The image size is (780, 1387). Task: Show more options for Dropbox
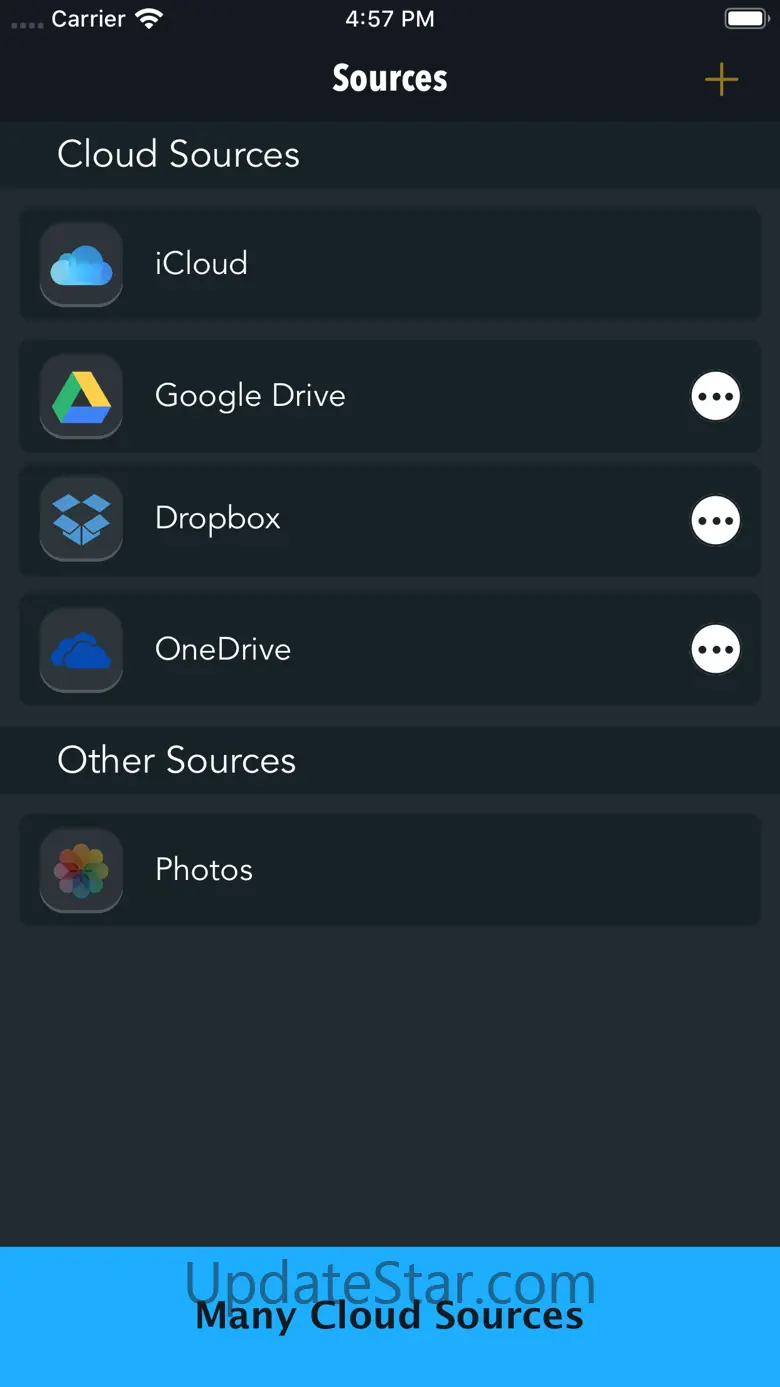click(716, 520)
